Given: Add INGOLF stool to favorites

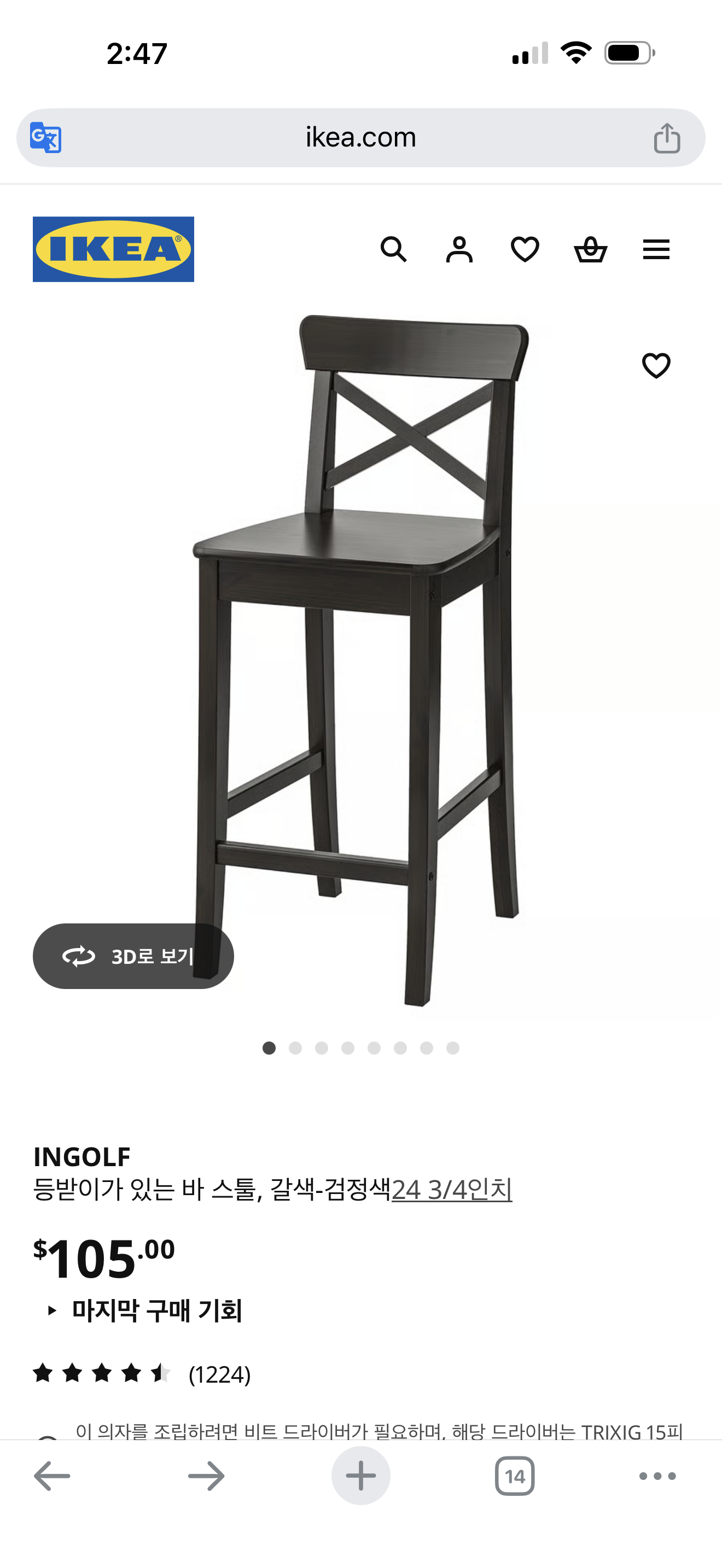Looking at the screenshot, I should click(656, 365).
